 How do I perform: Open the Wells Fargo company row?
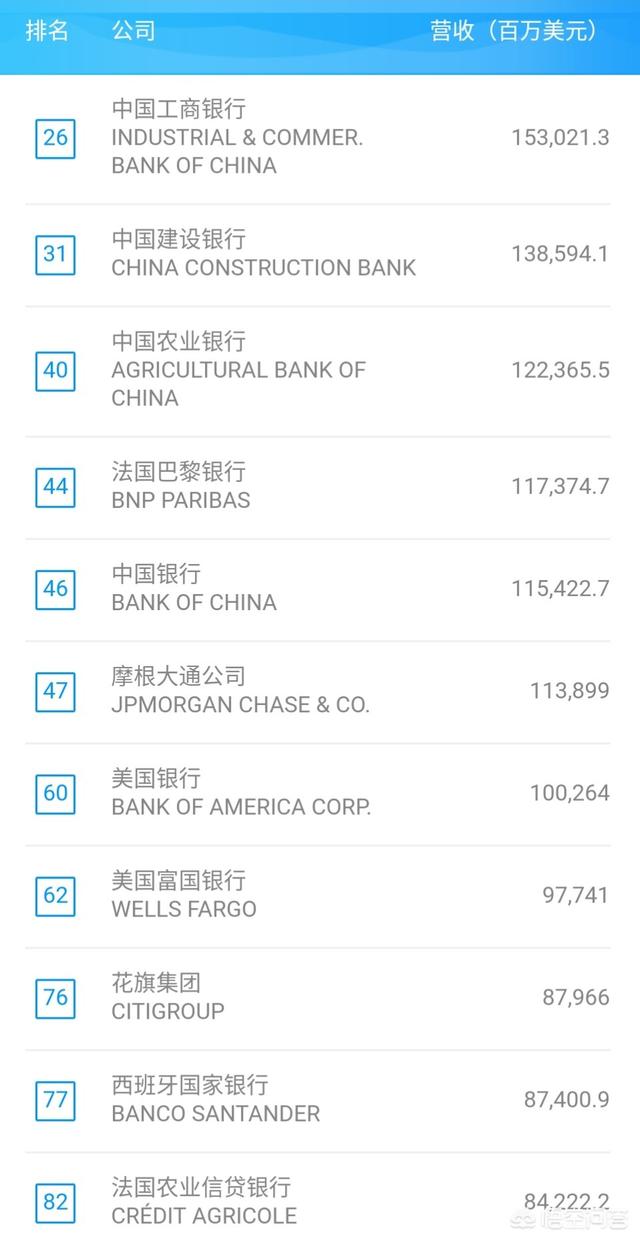pos(320,895)
